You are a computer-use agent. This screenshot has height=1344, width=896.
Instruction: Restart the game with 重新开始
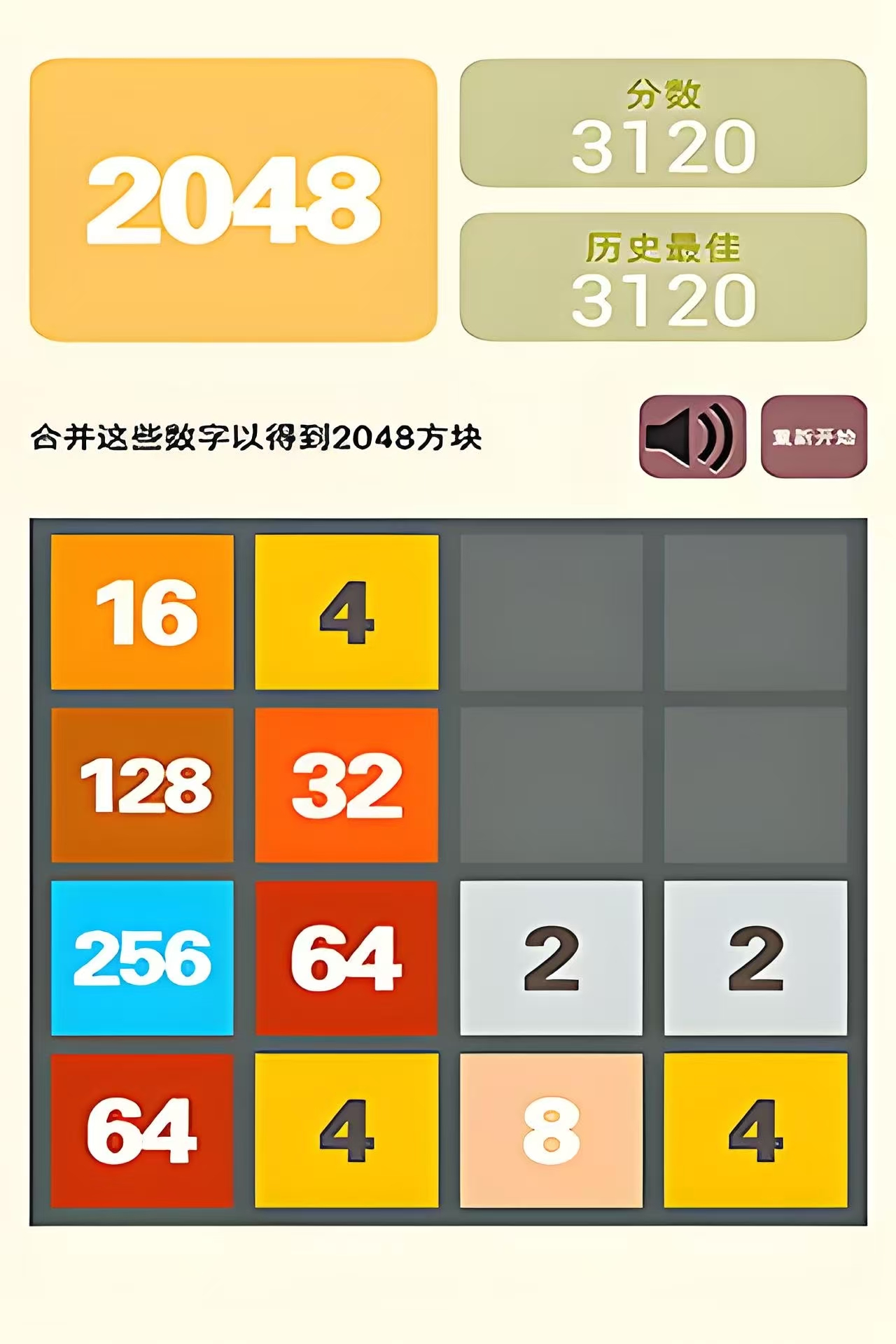tap(813, 437)
